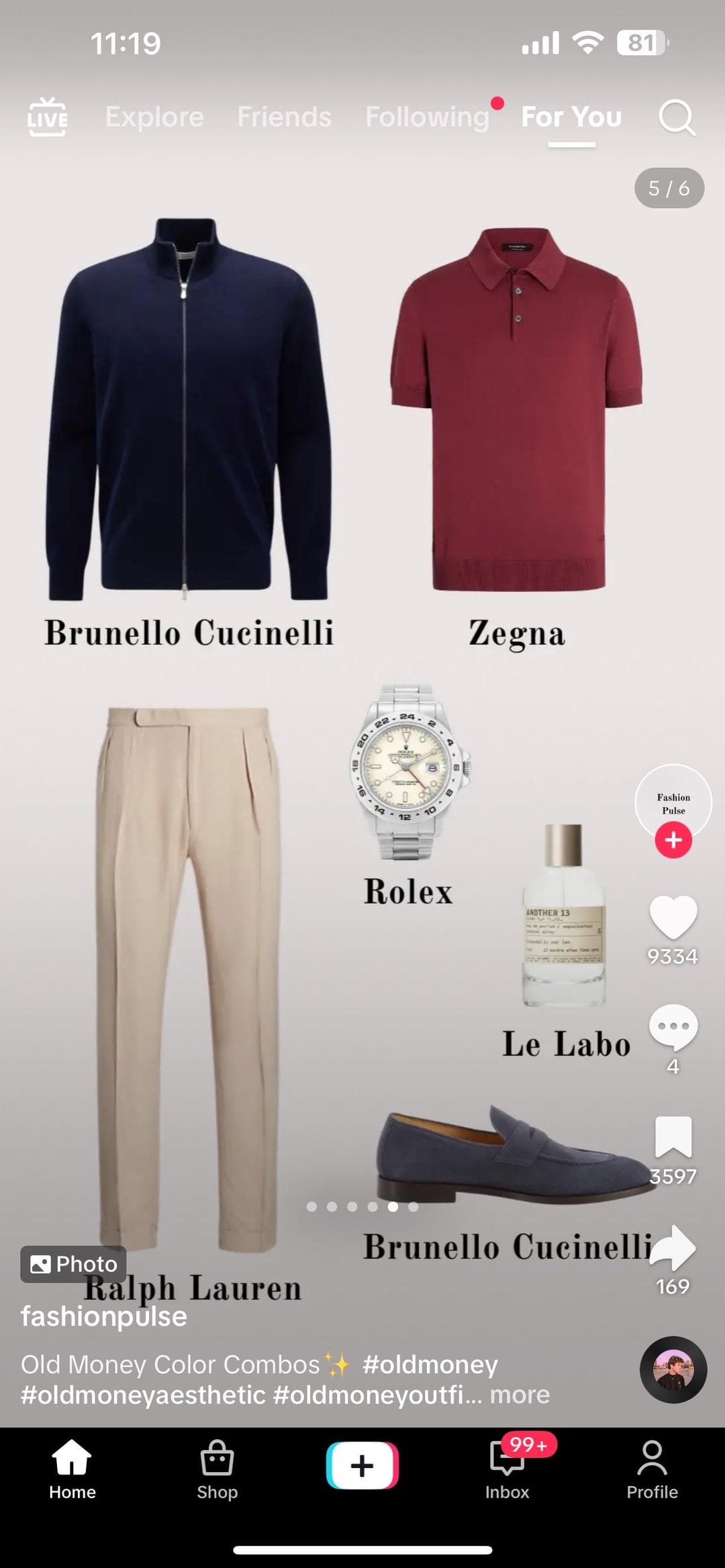Select the For You tab
The width and height of the screenshot is (725, 1568).
[571, 117]
